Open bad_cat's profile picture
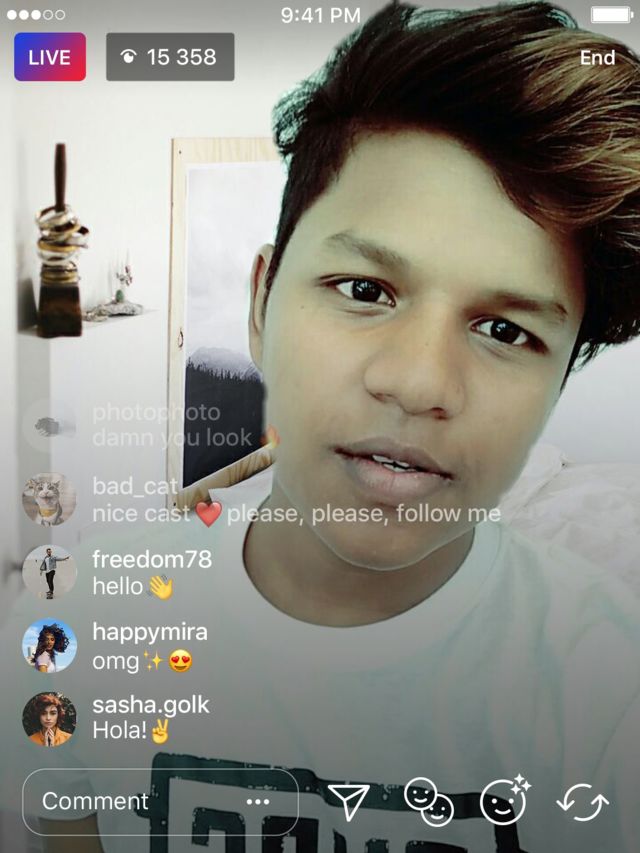Screen dimensions: 640x853 click(x=49, y=499)
